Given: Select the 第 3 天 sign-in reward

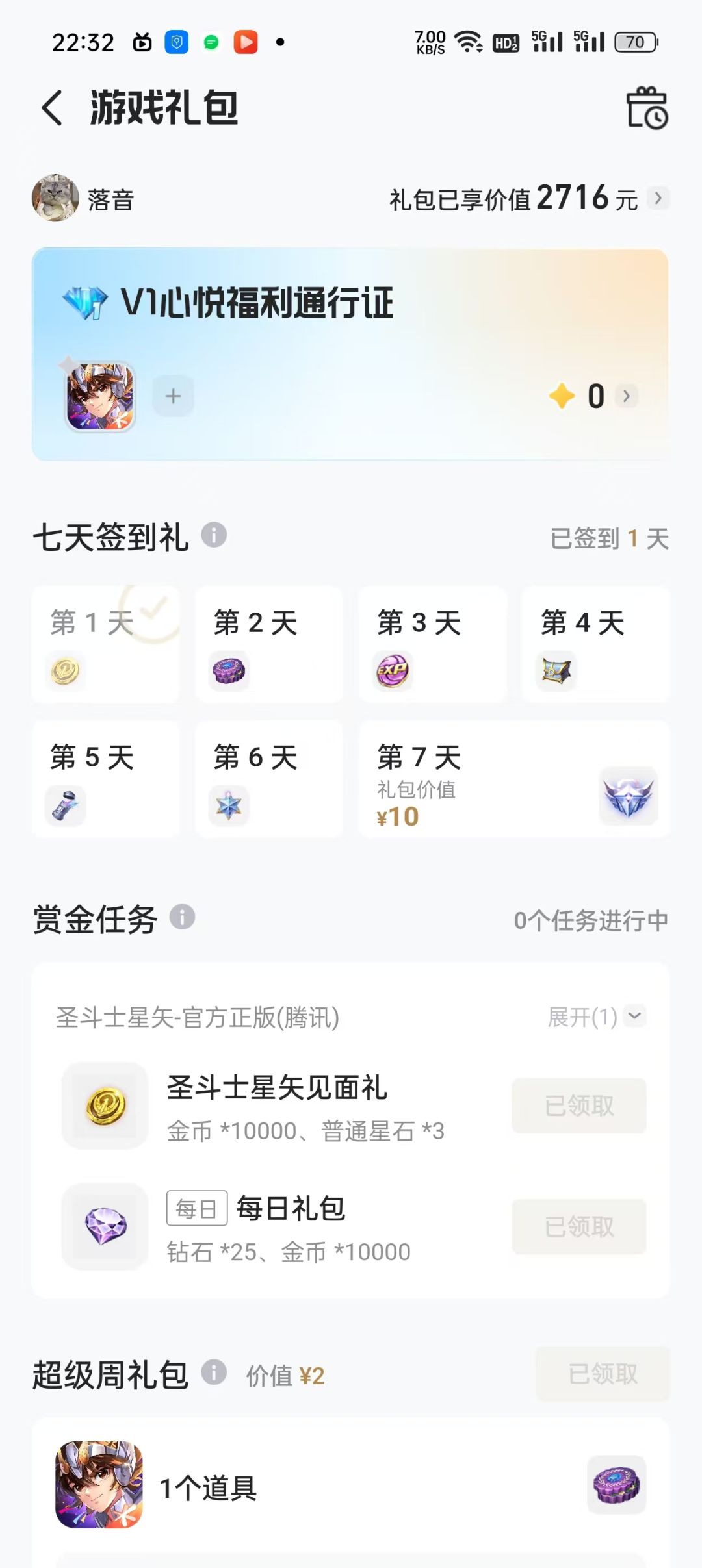Looking at the screenshot, I should click(x=432, y=644).
